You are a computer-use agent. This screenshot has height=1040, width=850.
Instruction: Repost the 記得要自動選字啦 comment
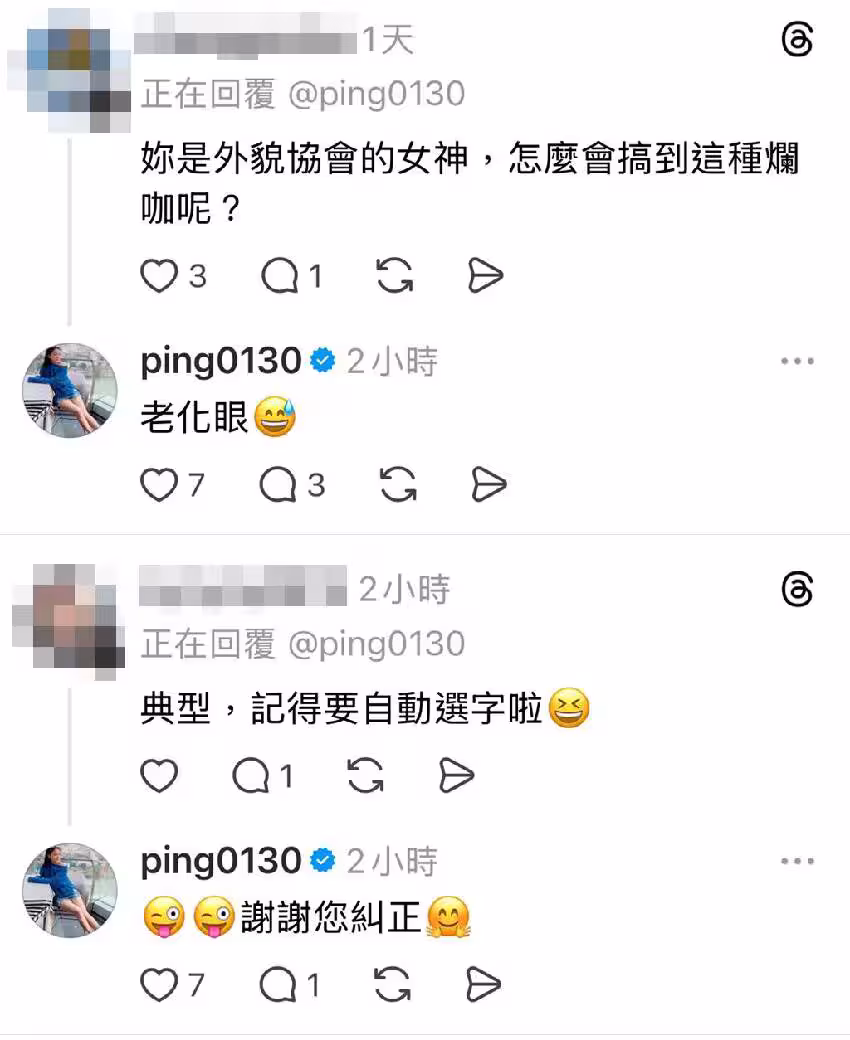click(367, 776)
